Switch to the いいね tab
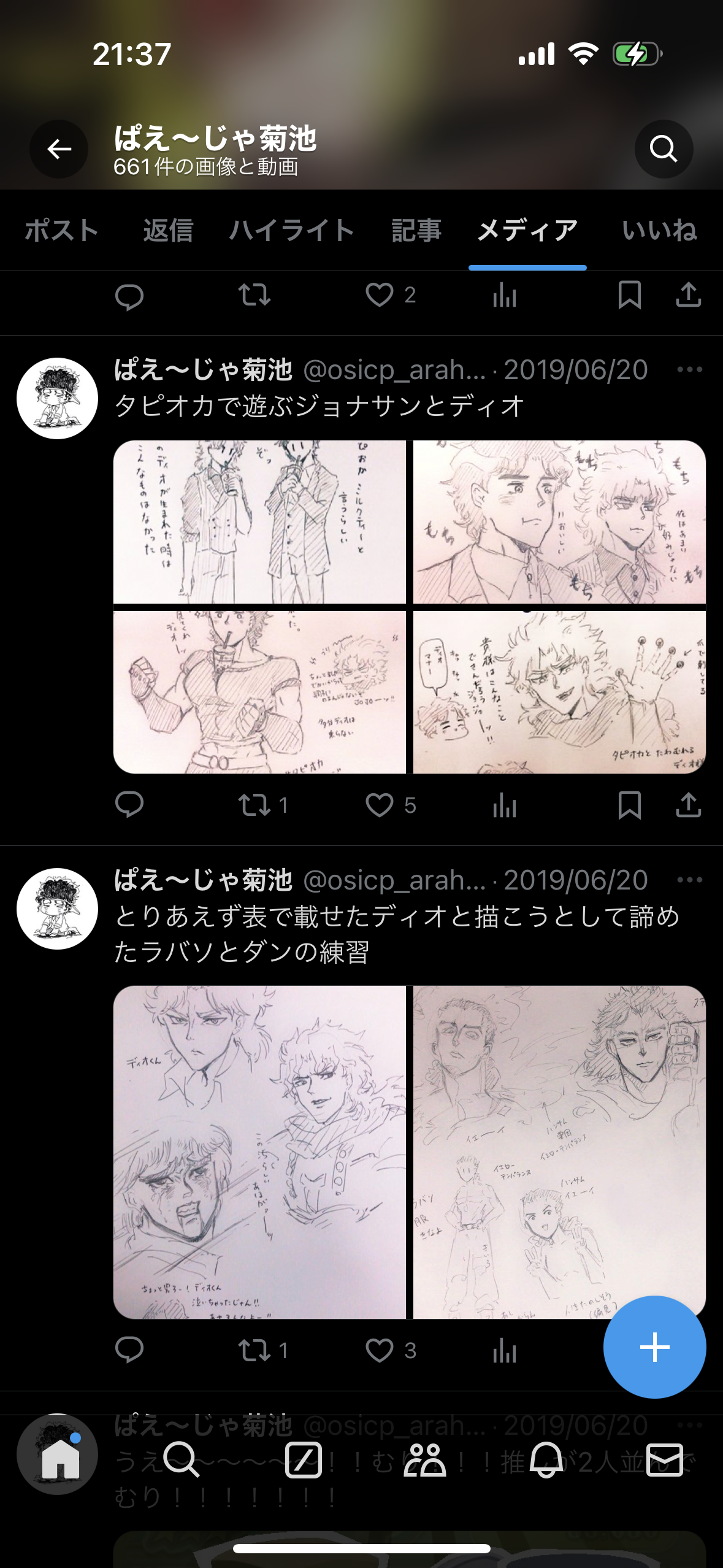The width and height of the screenshot is (723, 1568). [659, 231]
